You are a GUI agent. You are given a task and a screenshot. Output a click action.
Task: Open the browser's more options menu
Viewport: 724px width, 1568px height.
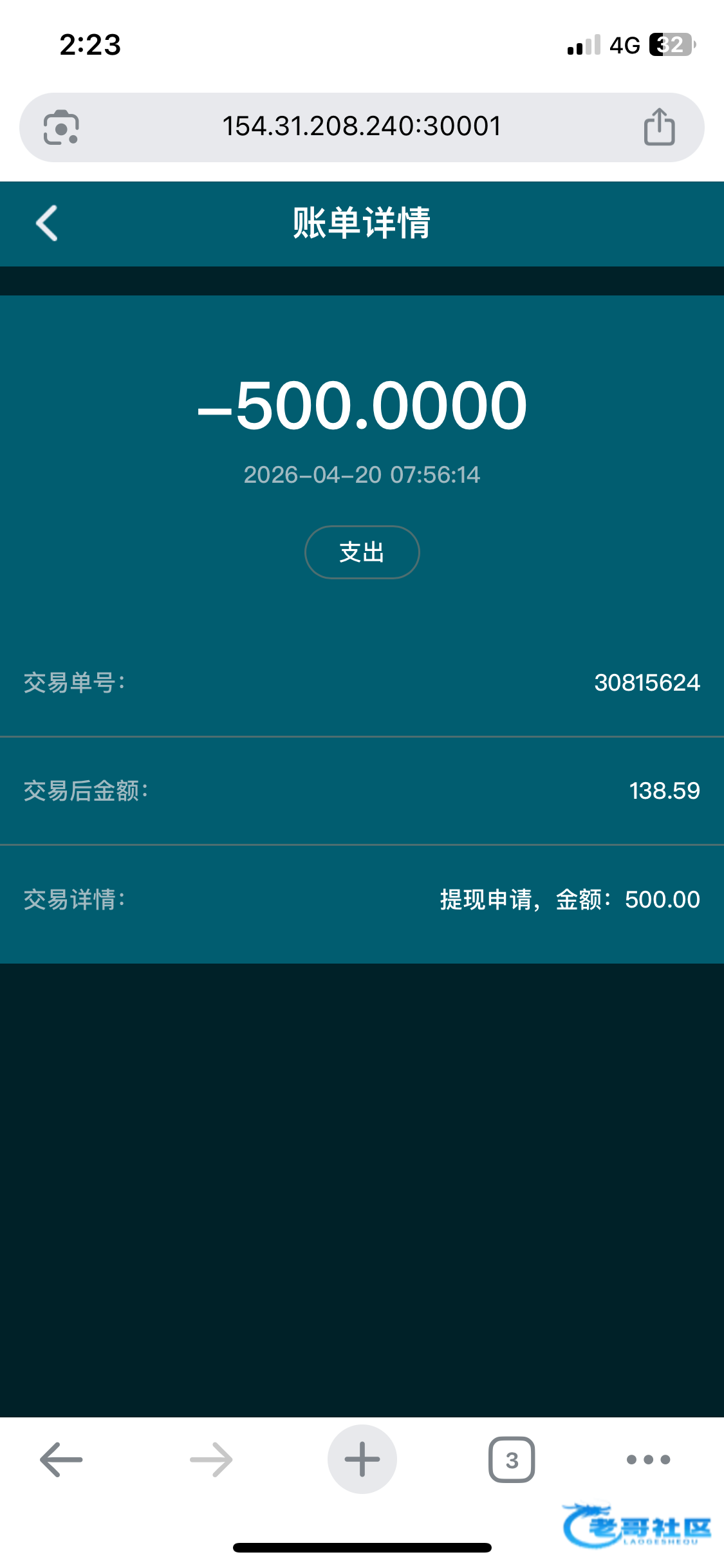pos(648,1459)
